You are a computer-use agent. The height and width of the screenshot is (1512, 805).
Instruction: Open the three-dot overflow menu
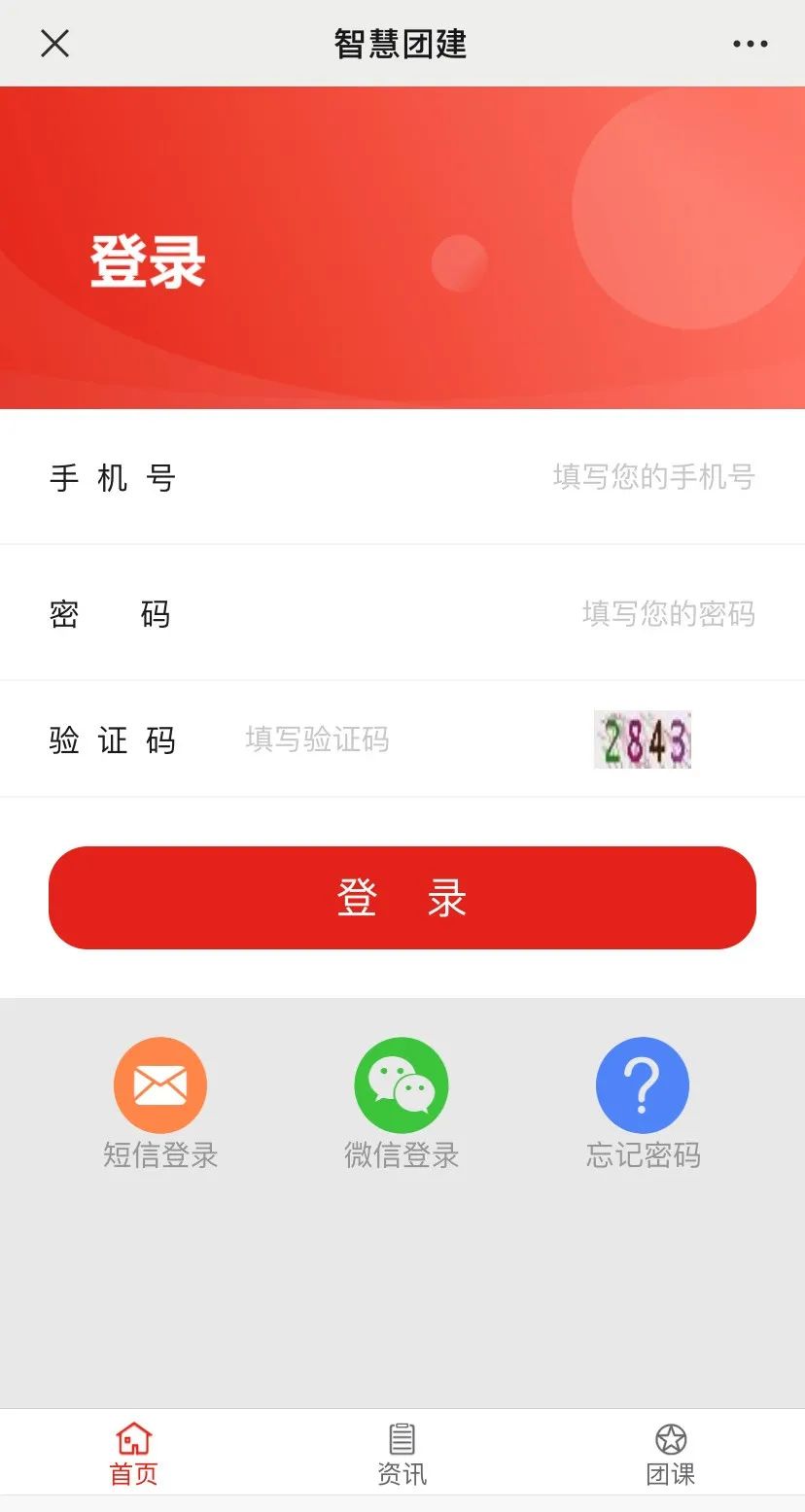click(750, 44)
